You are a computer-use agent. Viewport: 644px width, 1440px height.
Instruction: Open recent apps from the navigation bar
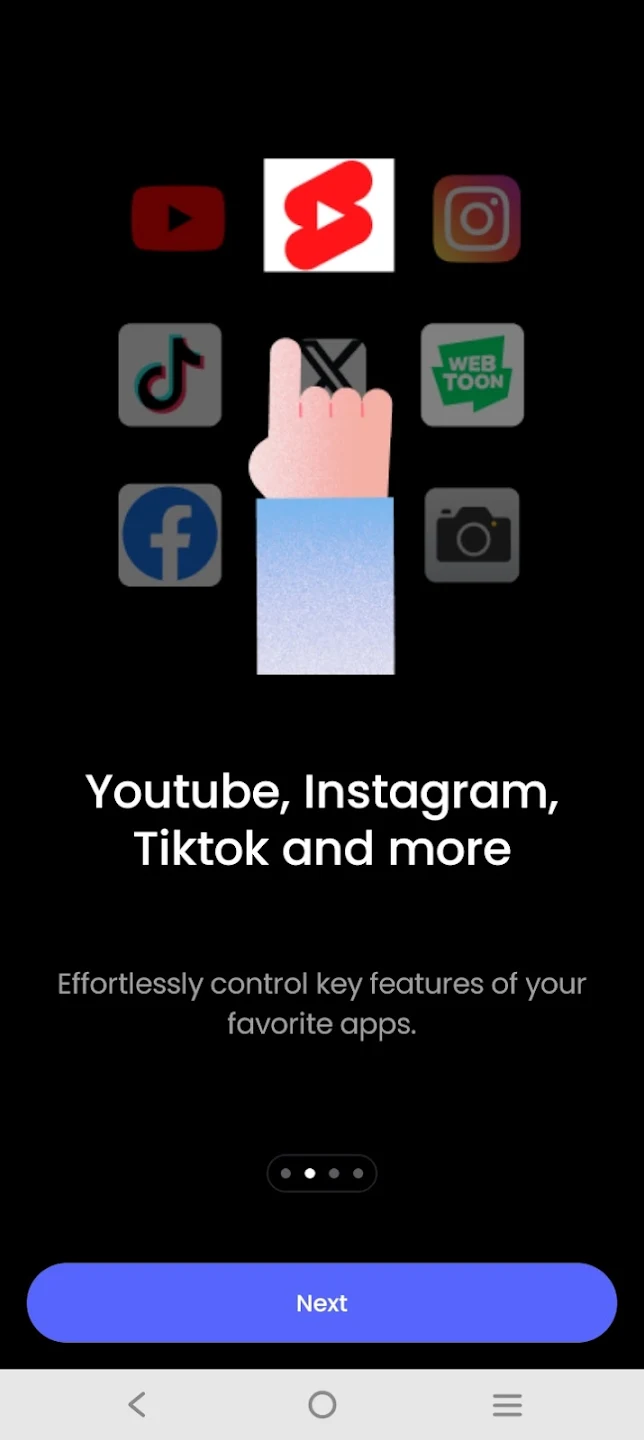(x=507, y=1405)
